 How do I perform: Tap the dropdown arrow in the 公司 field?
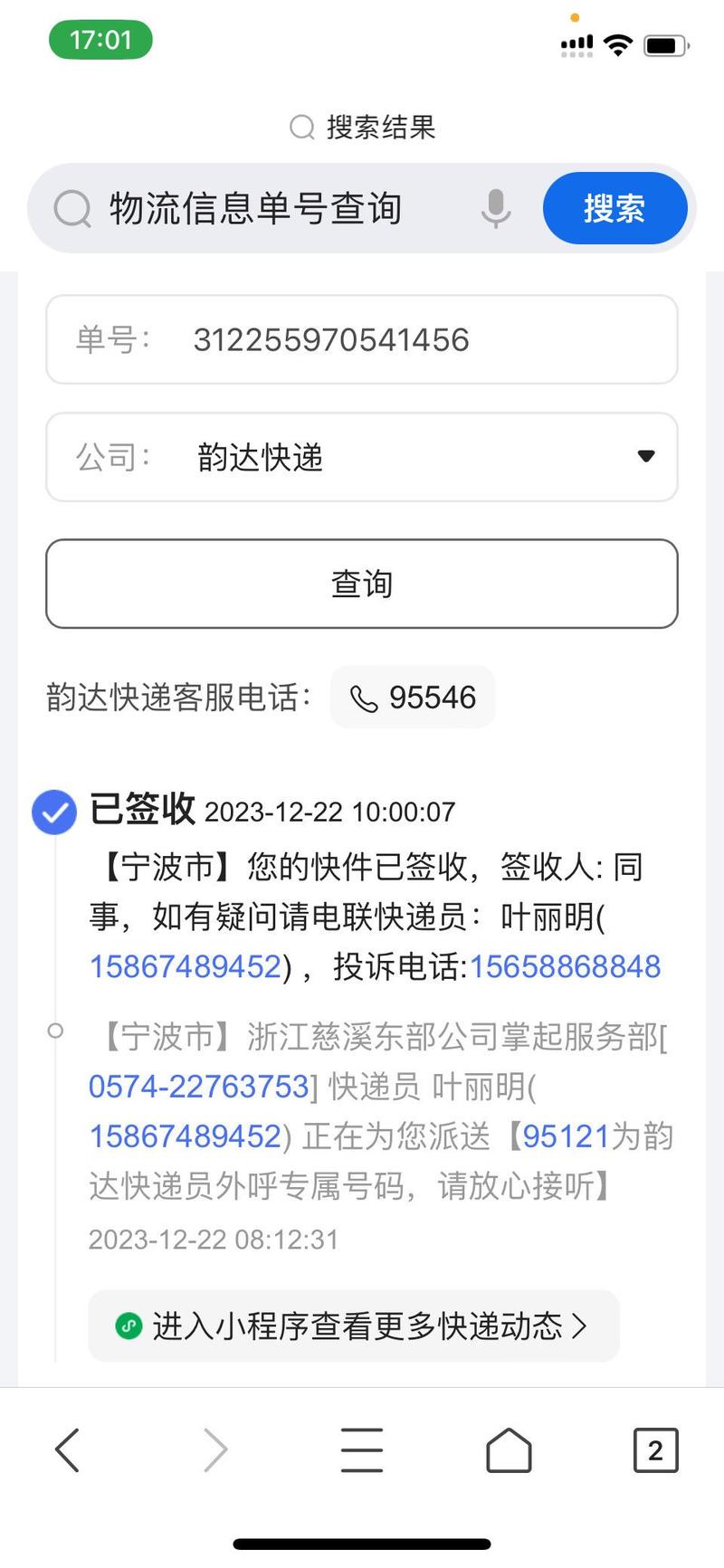tap(646, 457)
